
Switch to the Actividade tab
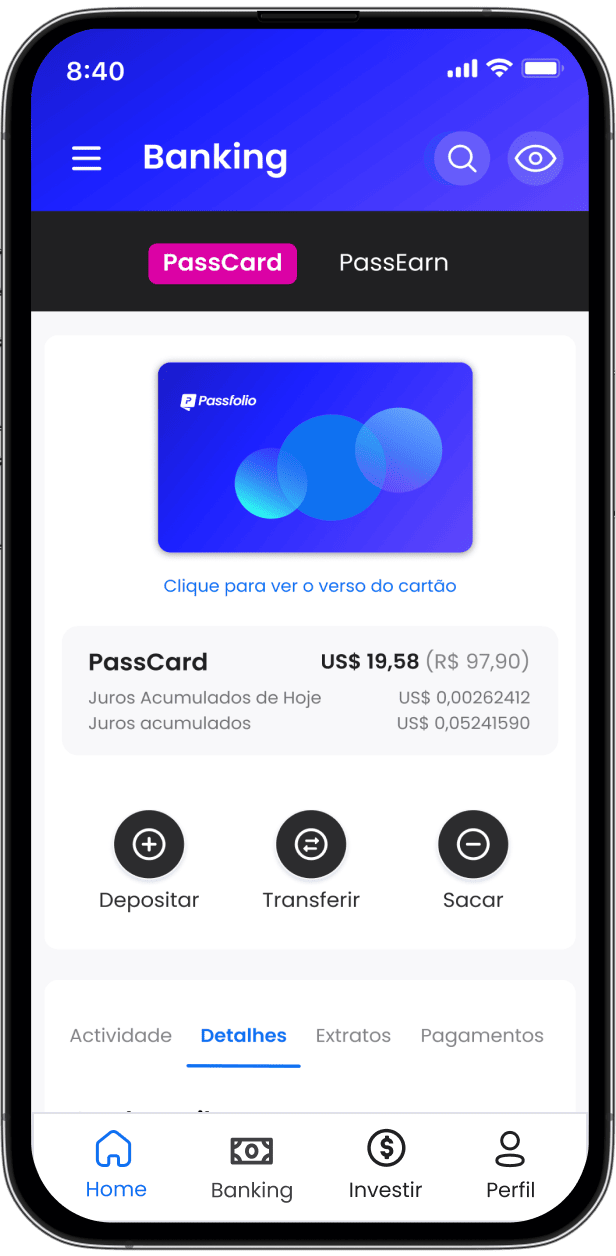(121, 1036)
